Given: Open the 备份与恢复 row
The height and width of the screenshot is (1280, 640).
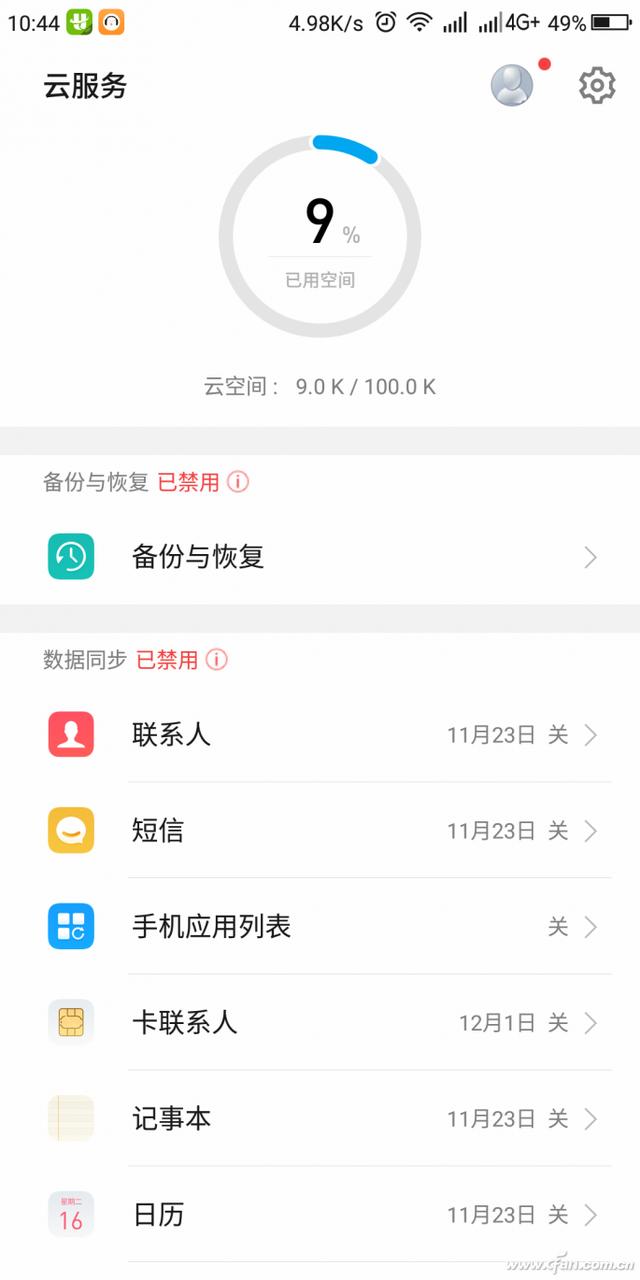Looking at the screenshot, I should (x=320, y=557).
